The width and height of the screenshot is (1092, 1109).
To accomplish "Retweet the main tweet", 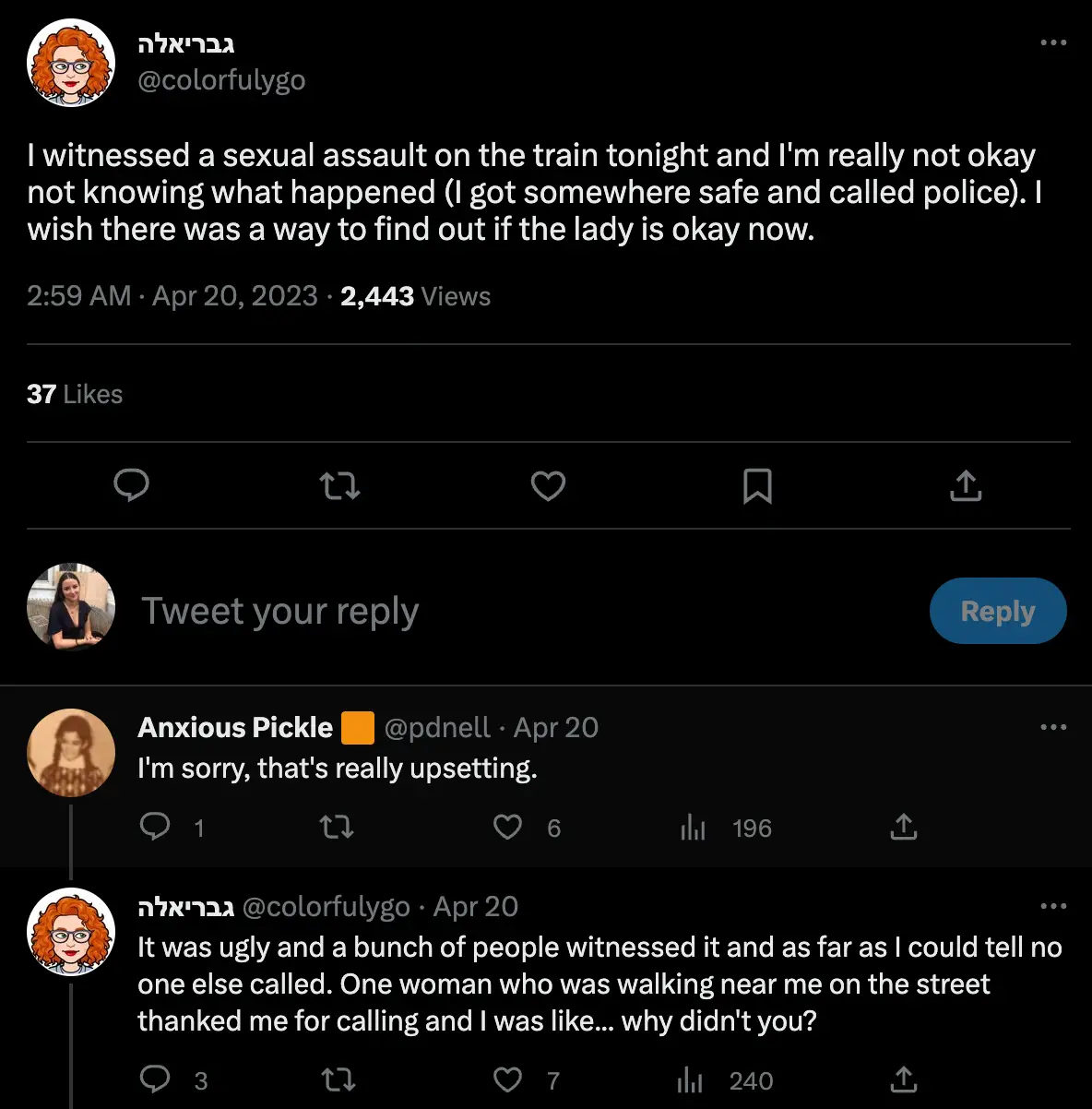I will coord(339,486).
